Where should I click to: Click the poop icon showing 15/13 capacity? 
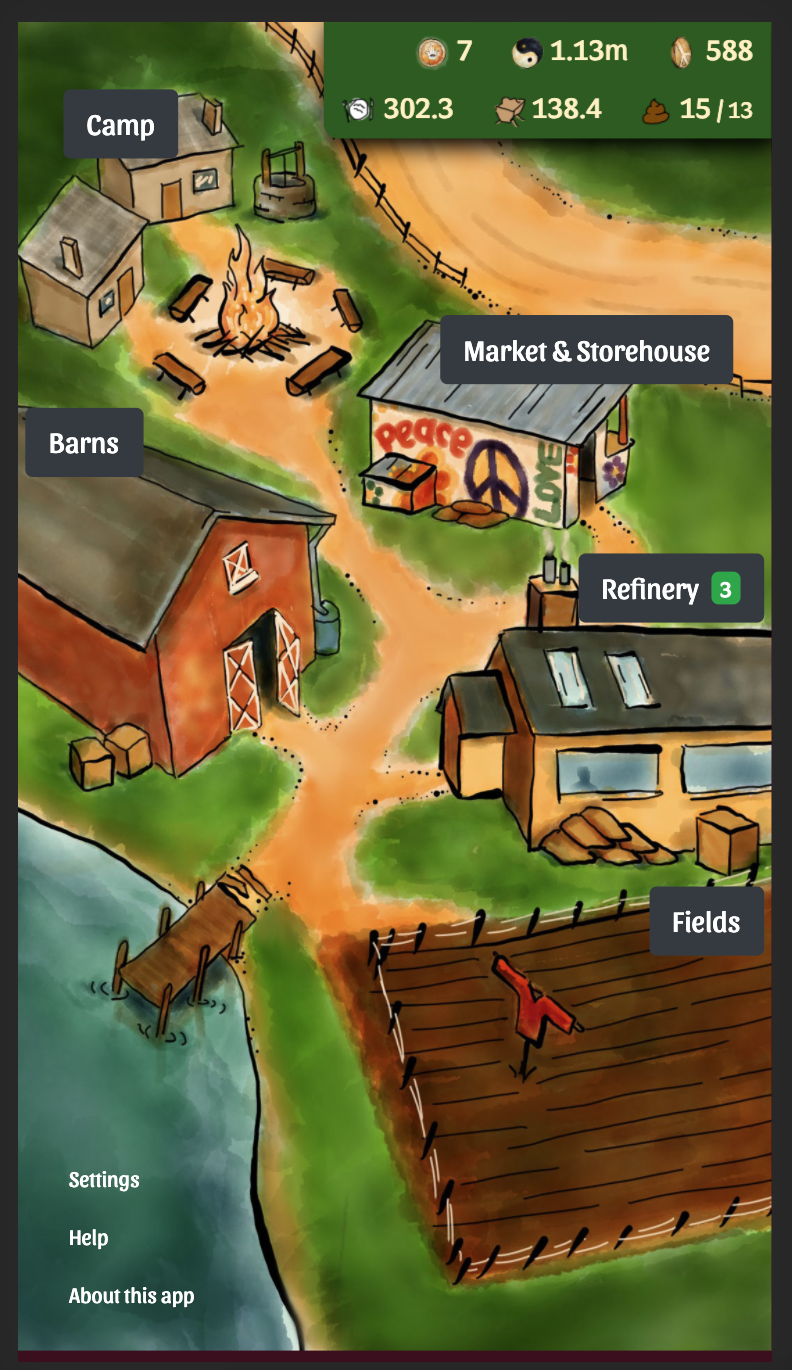(x=654, y=109)
